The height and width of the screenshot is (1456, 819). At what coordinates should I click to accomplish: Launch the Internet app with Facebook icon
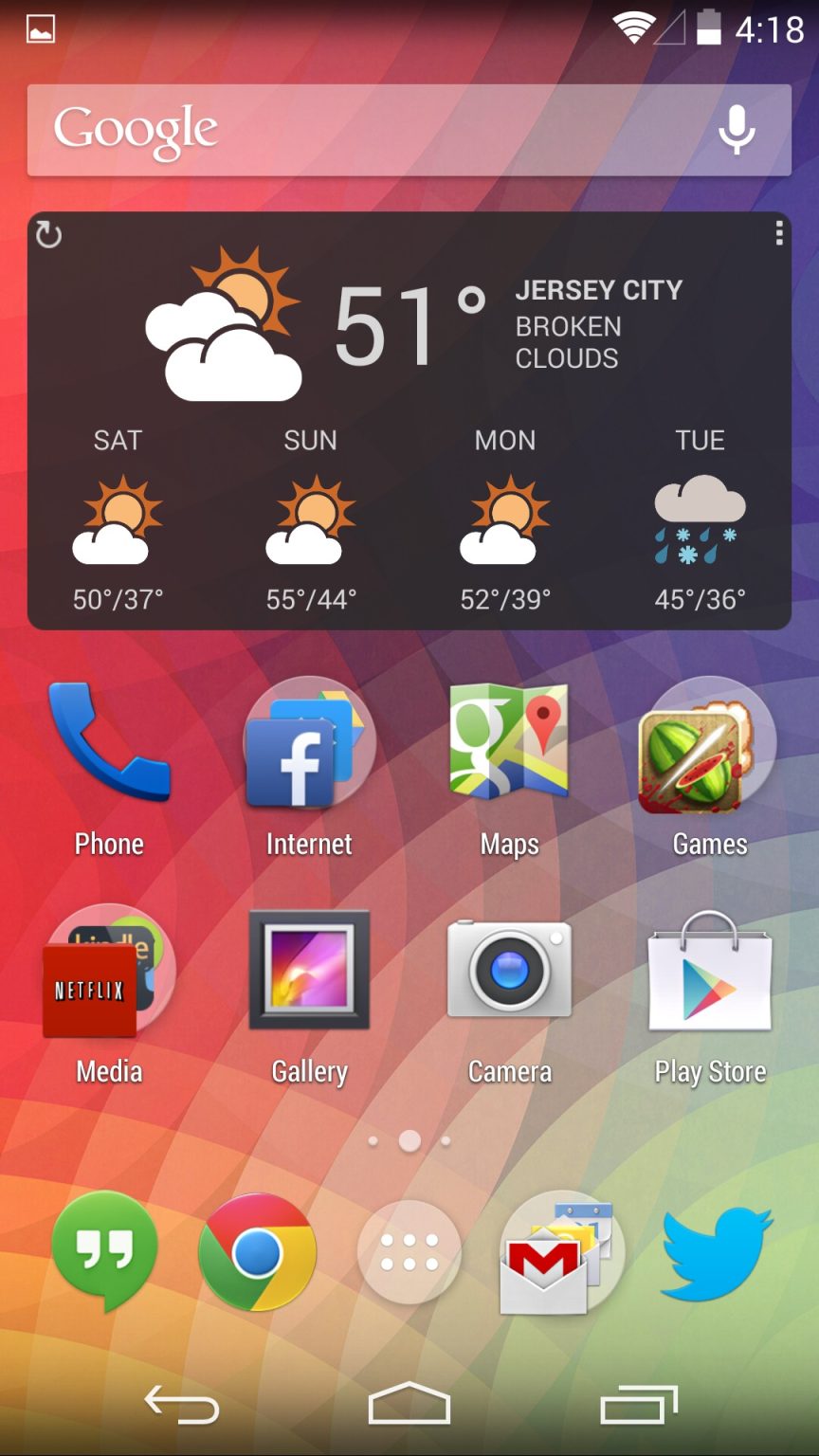pyautogui.click(x=309, y=744)
